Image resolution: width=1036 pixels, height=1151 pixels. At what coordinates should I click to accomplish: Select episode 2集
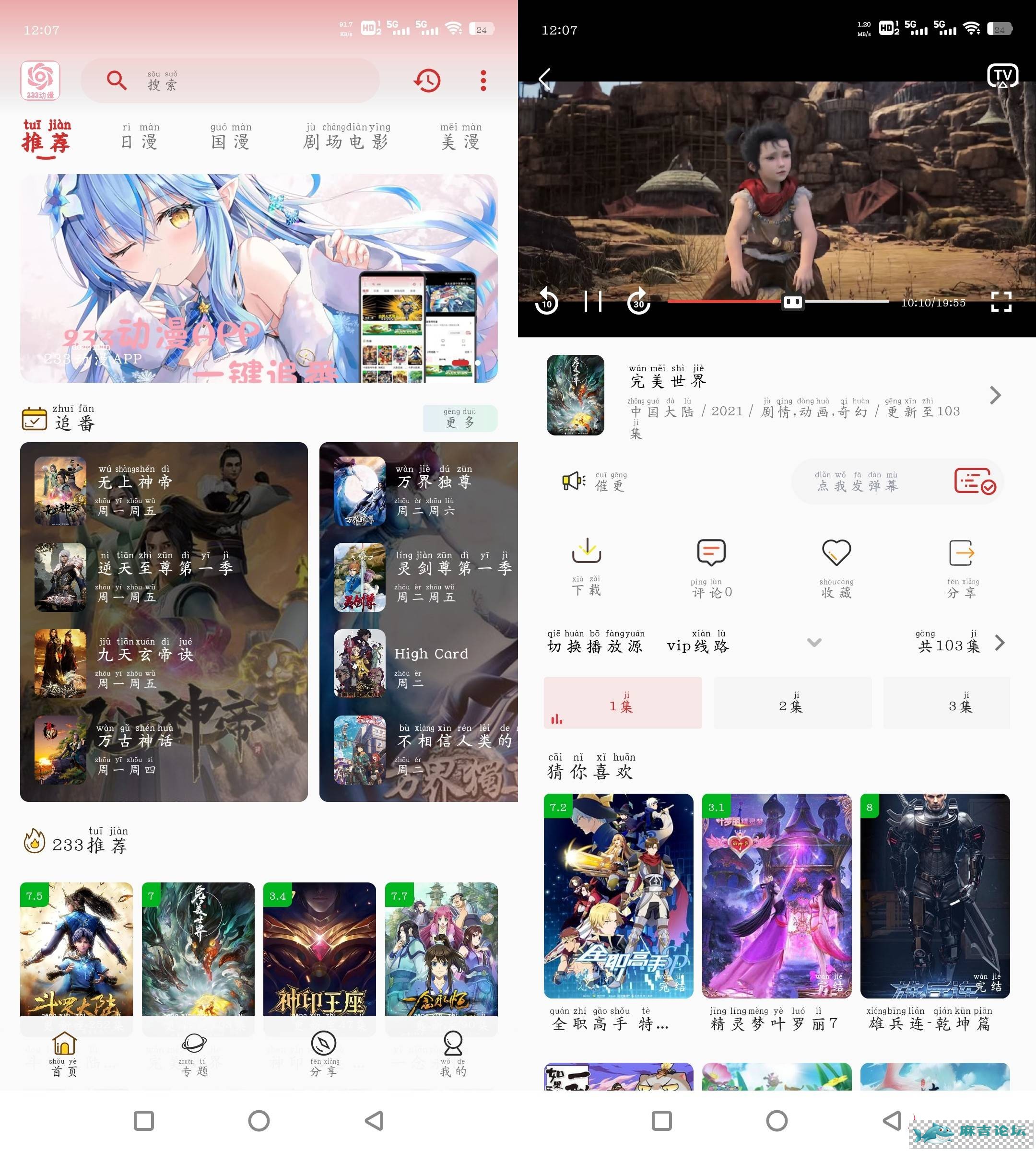[792, 703]
